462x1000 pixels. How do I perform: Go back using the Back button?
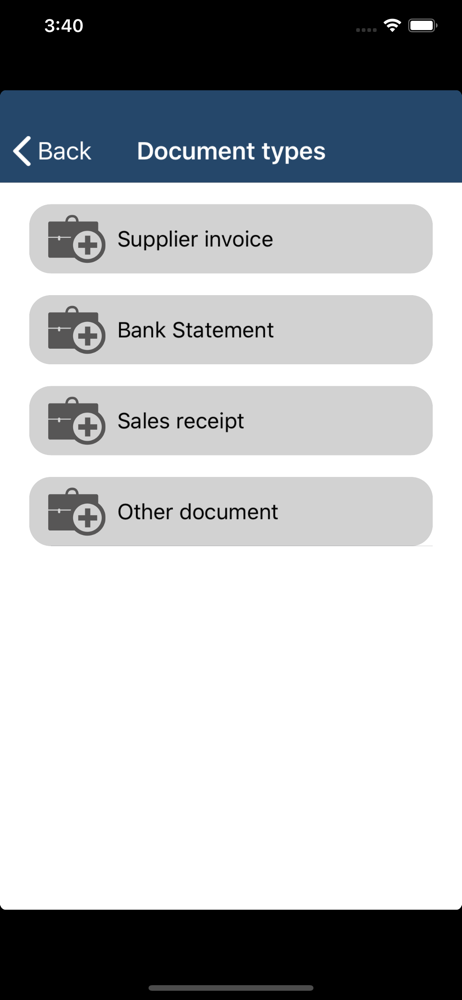52,151
